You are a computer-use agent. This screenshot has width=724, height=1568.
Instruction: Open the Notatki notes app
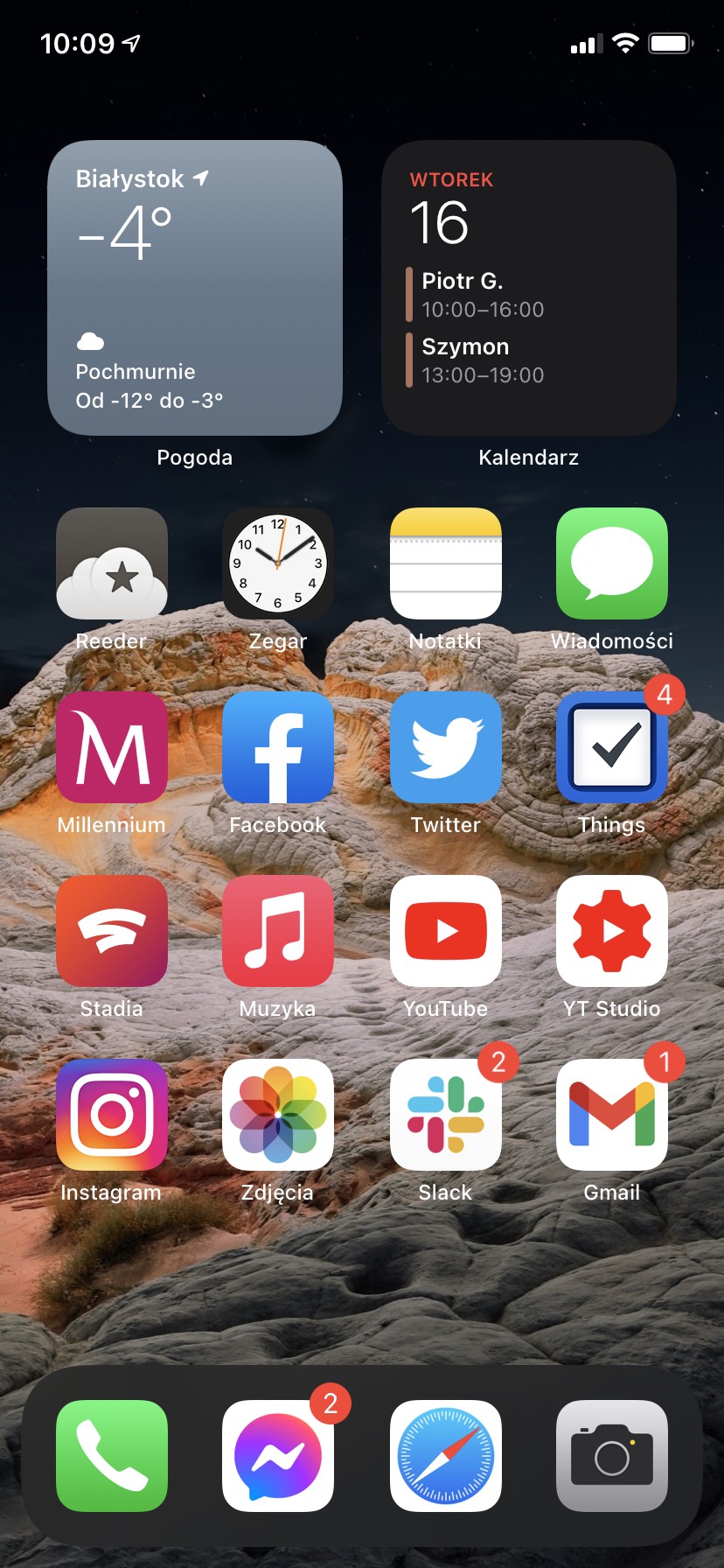tap(446, 563)
